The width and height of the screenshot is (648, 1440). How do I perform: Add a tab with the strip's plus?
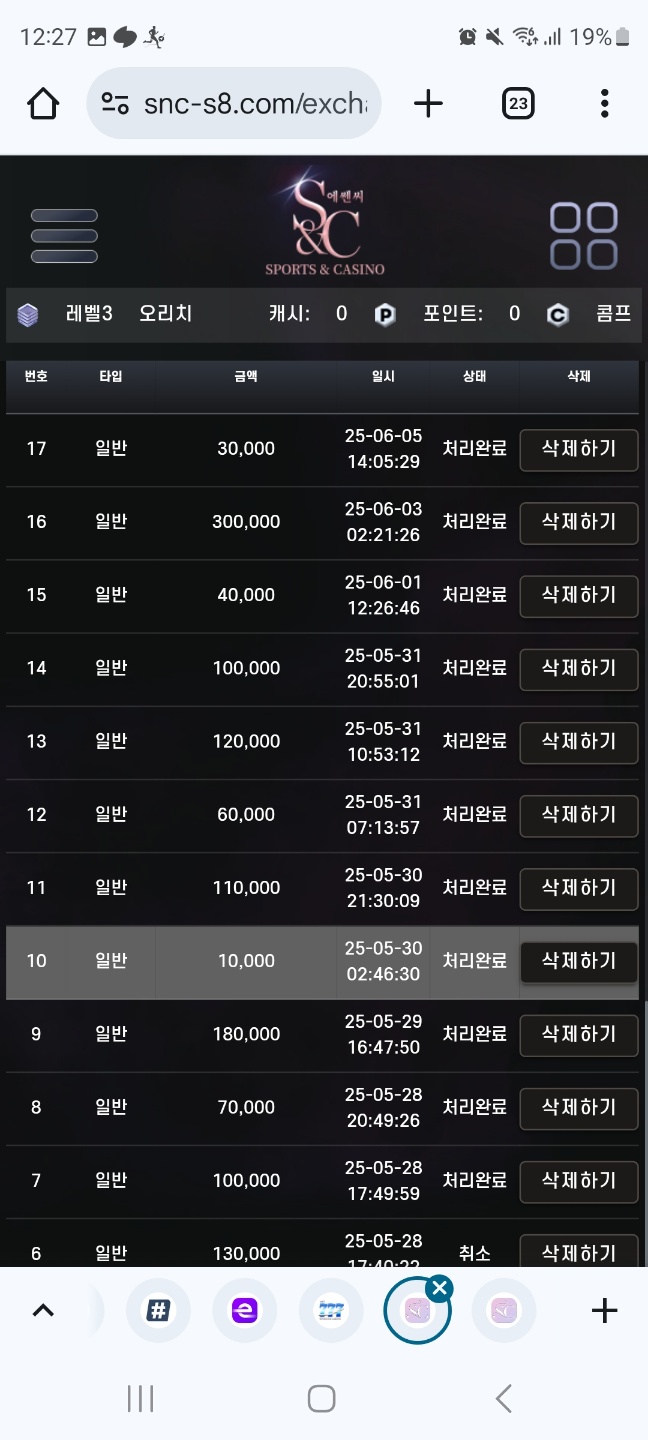click(x=604, y=1310)
